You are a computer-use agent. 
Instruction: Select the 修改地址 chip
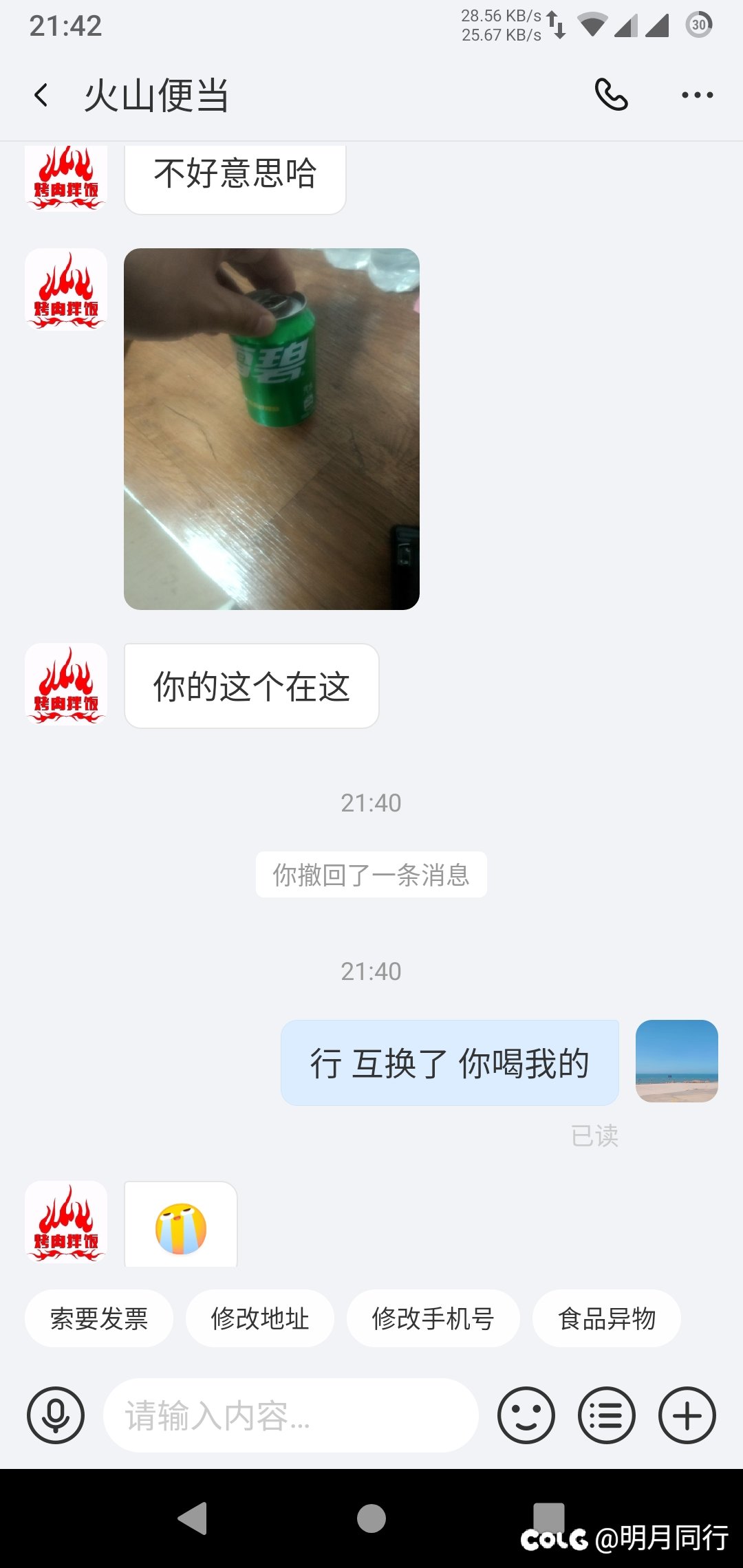point(260,1318)
